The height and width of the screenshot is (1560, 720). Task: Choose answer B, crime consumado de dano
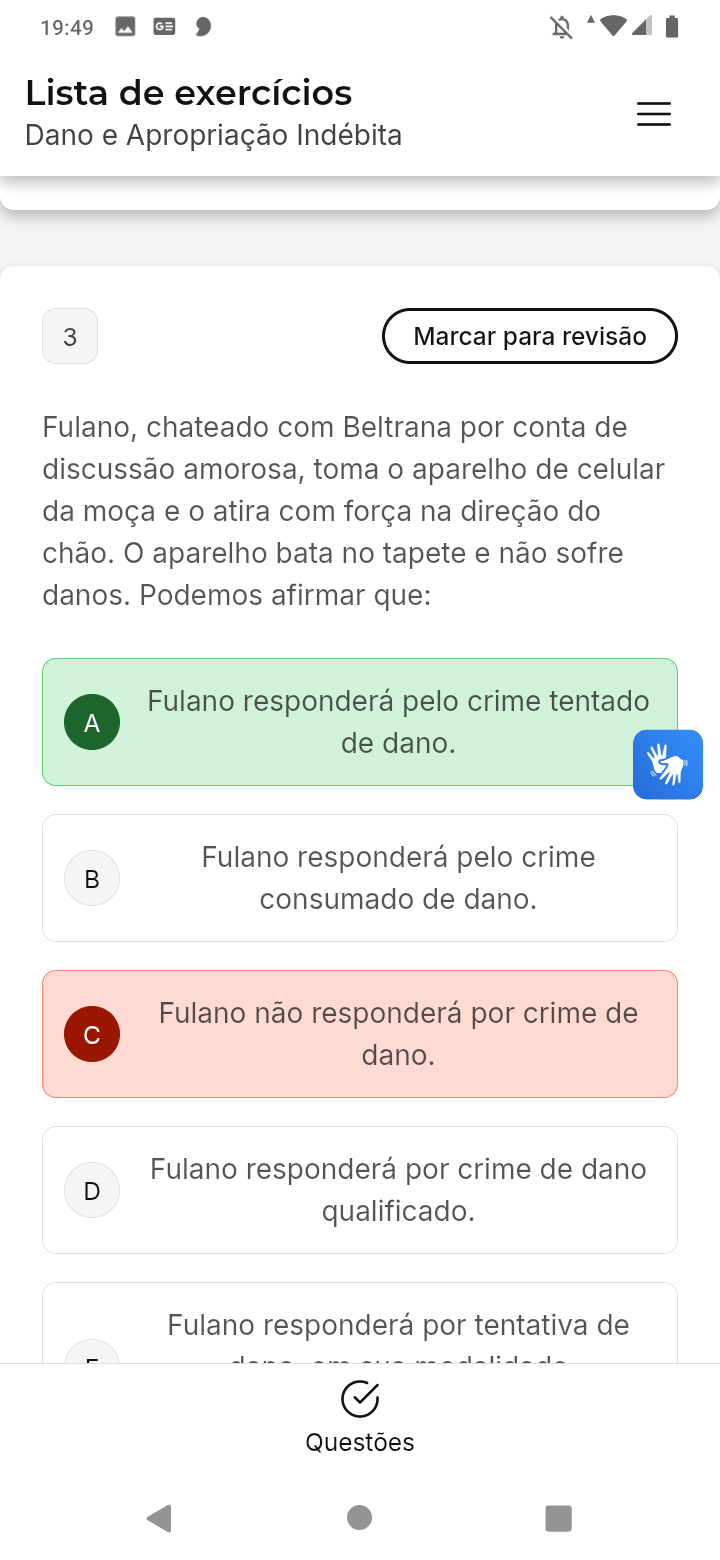(x=360, y=878)
